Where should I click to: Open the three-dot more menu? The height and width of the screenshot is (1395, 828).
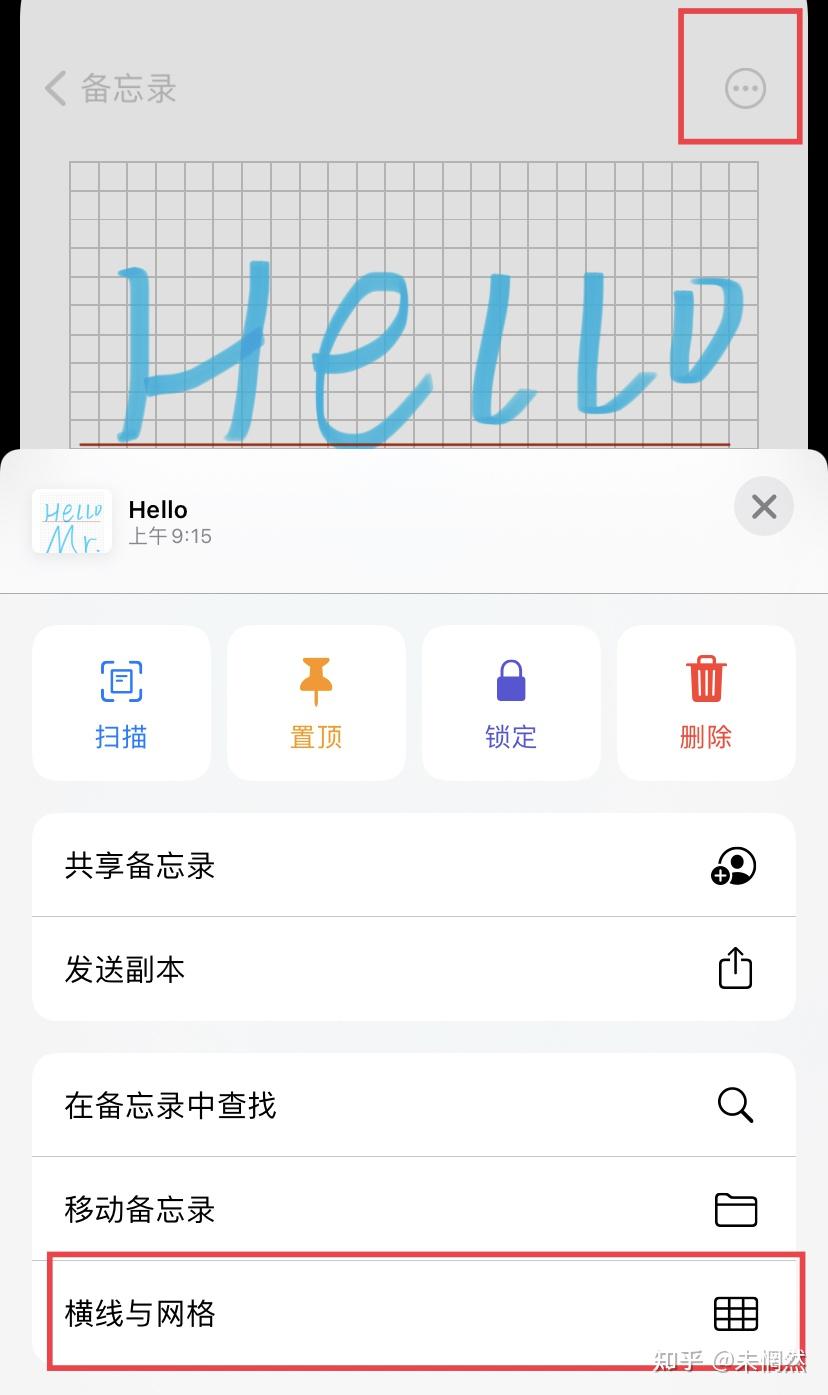745,89
